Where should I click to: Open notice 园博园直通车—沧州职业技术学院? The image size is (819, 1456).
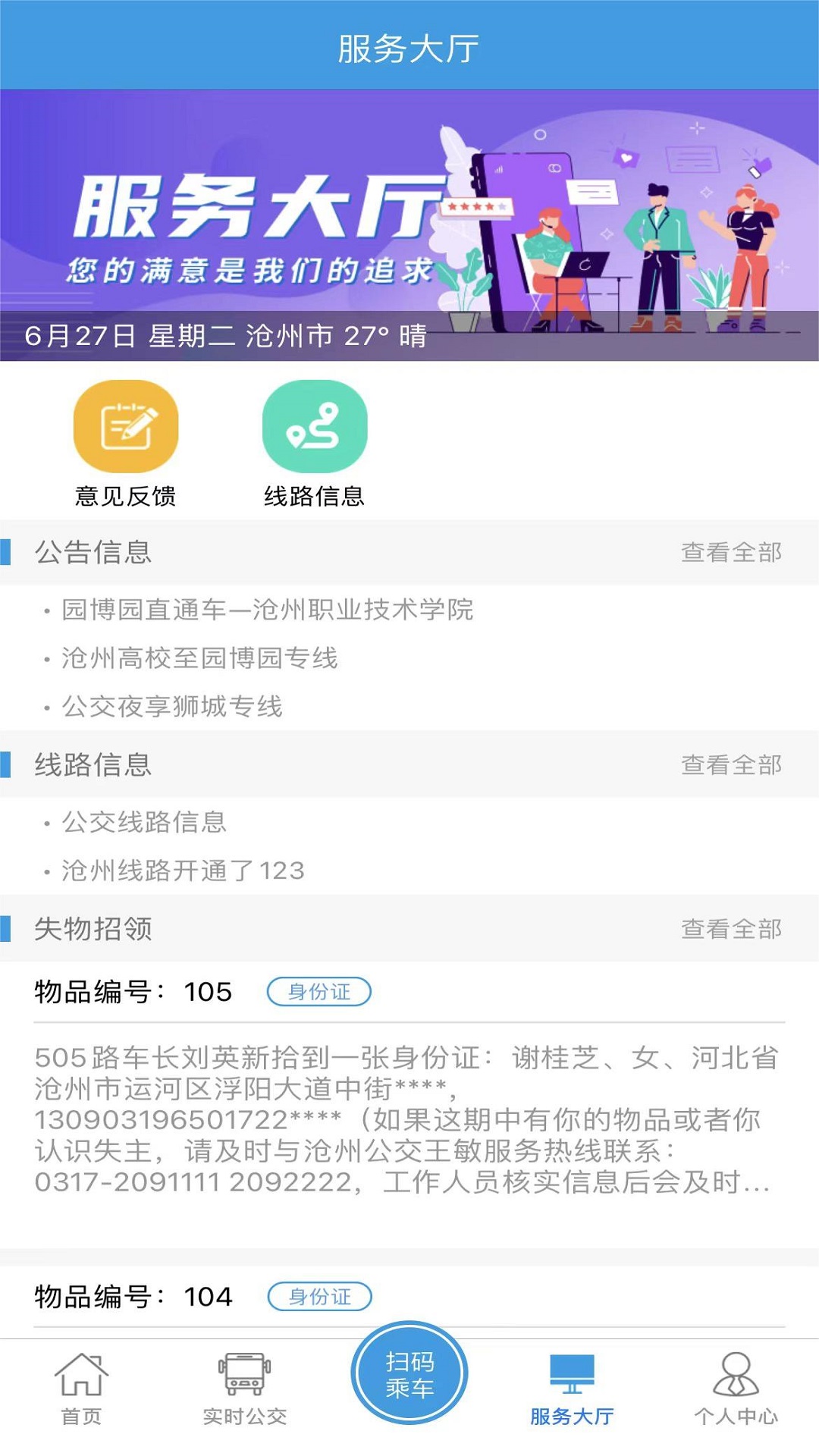(267, 610)
